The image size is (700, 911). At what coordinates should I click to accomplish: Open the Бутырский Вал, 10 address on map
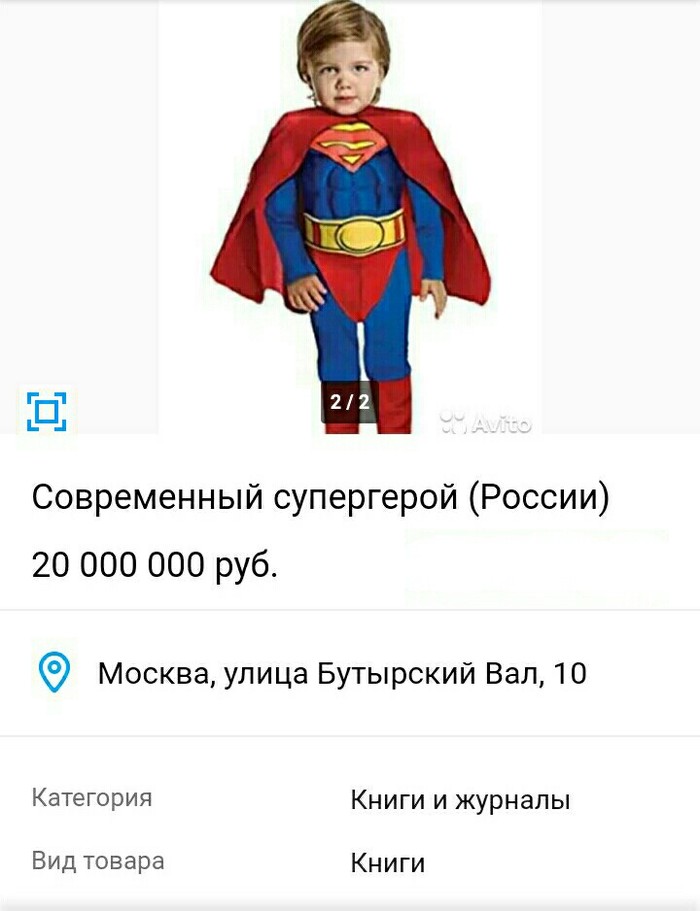click(341, 673)
